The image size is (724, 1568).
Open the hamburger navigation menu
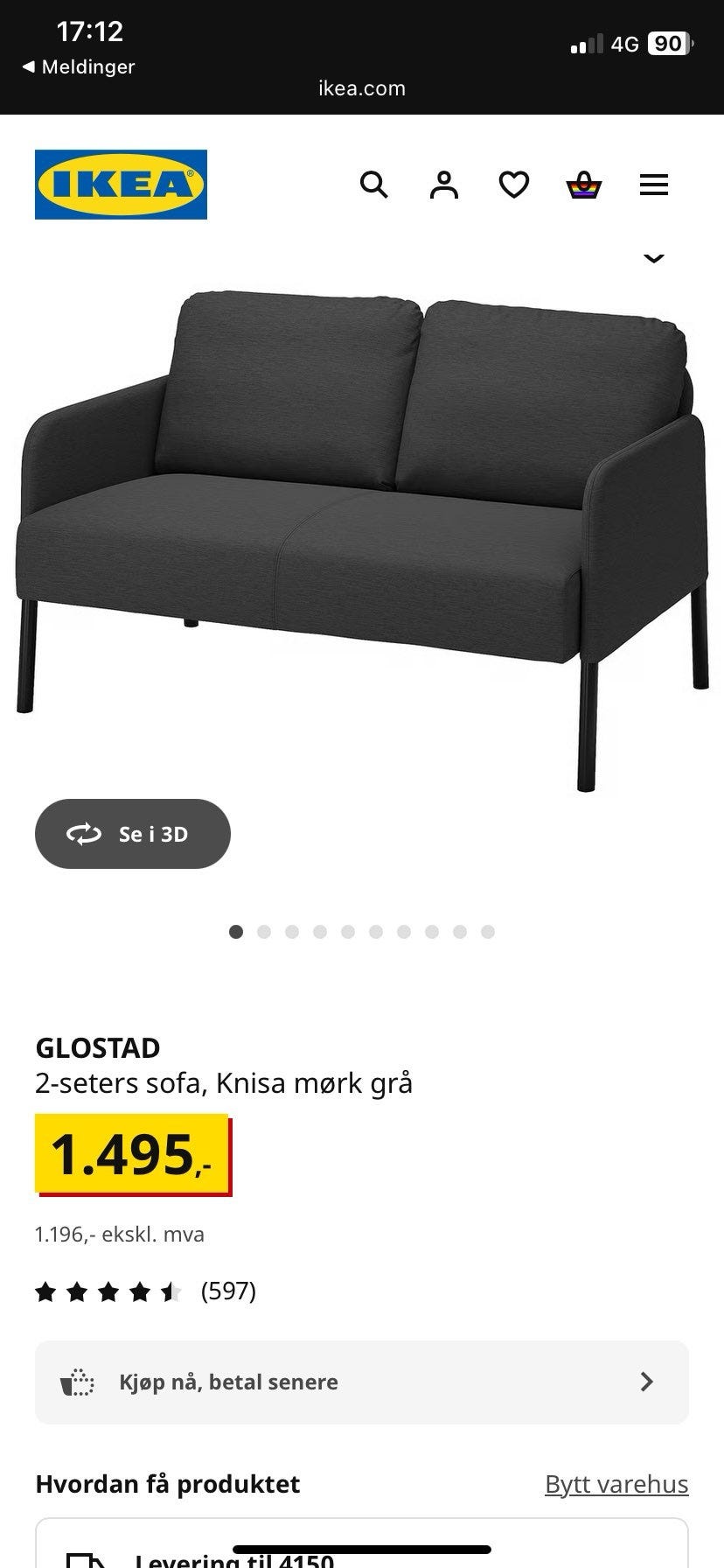[x=653, y=185]
